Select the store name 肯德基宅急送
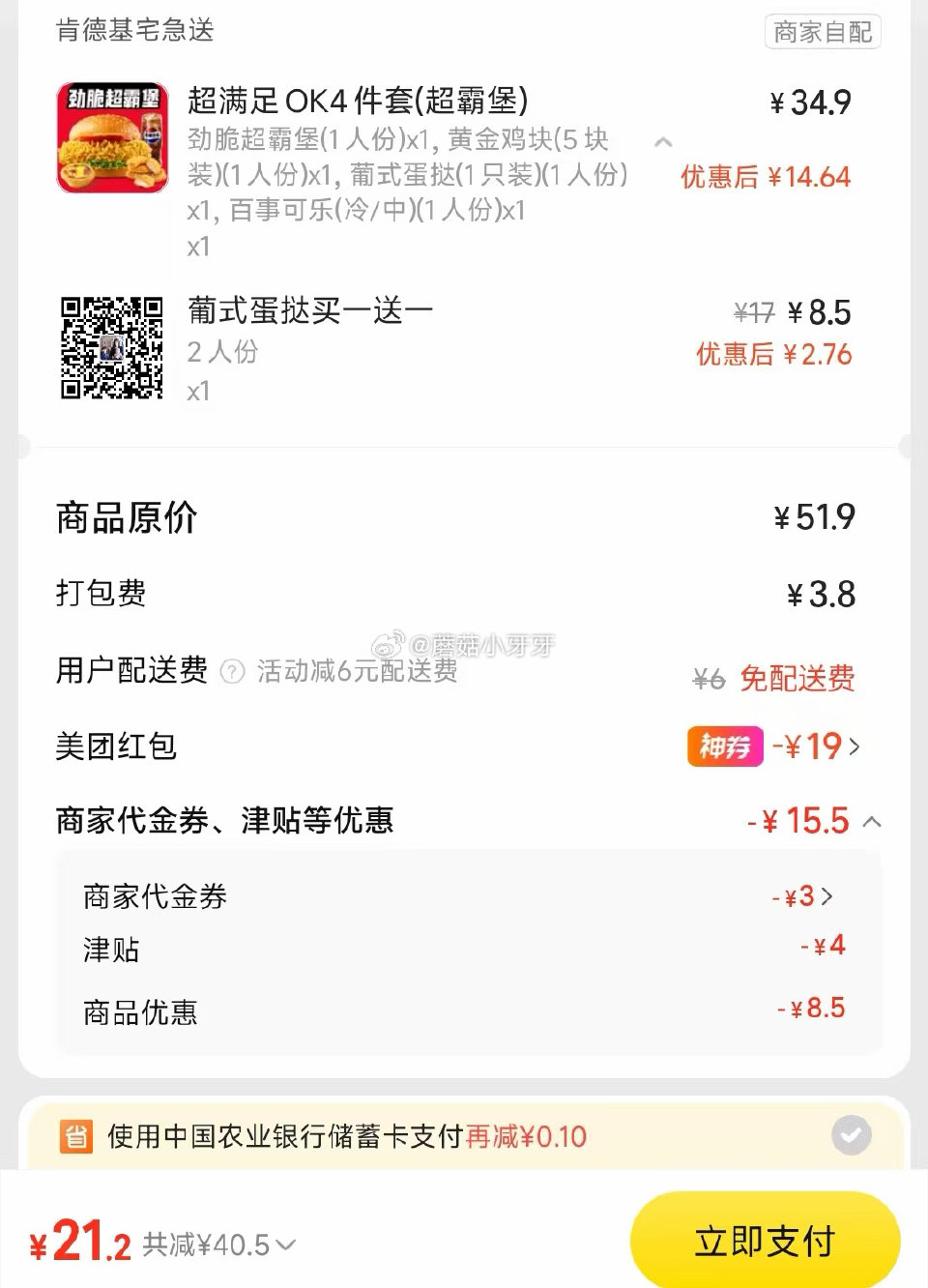The height and width of the screenshot is (1288, 928). click(134, 32)
